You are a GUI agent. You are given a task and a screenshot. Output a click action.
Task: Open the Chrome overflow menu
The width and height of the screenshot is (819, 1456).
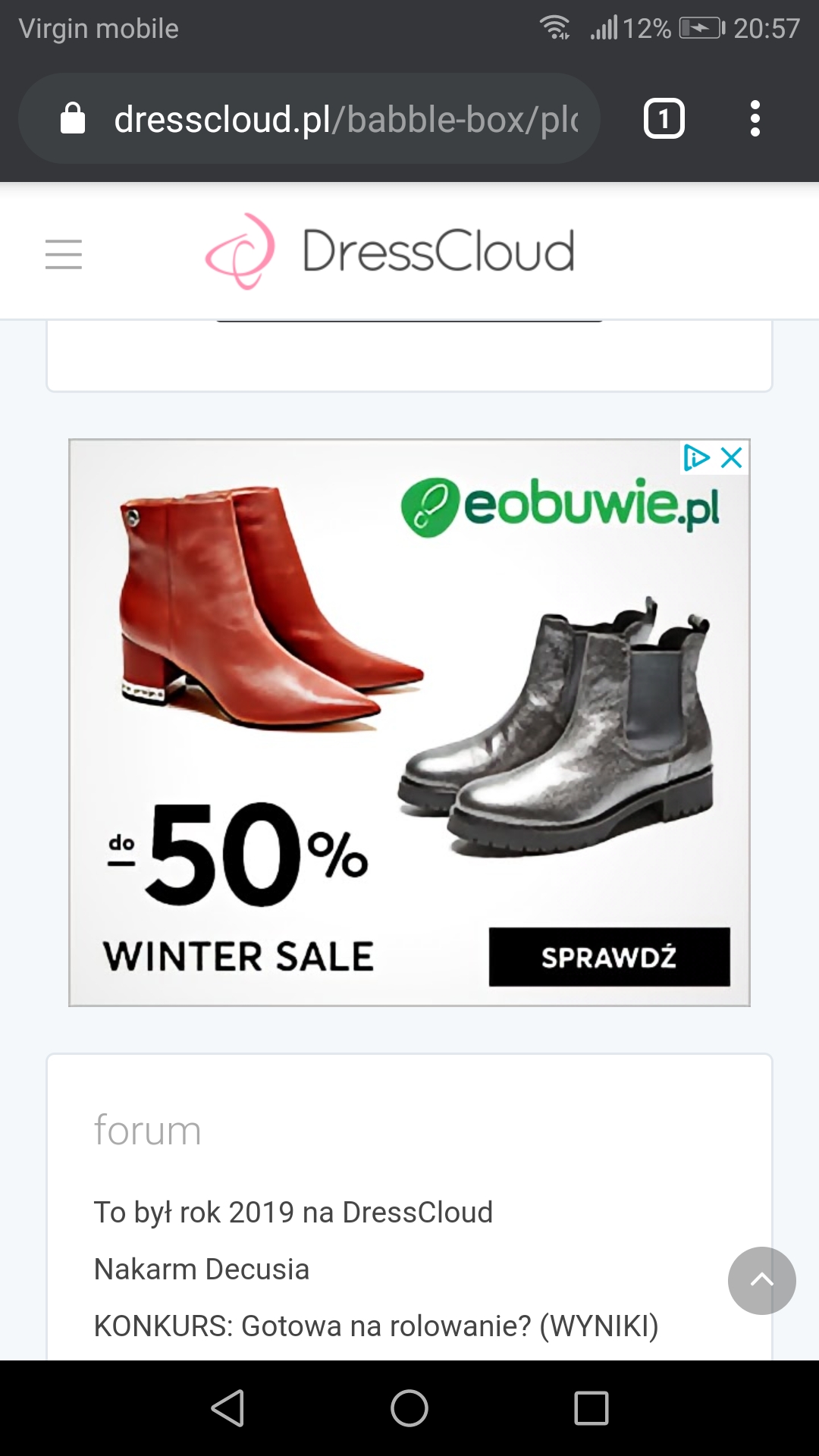(x=755, y=119)
